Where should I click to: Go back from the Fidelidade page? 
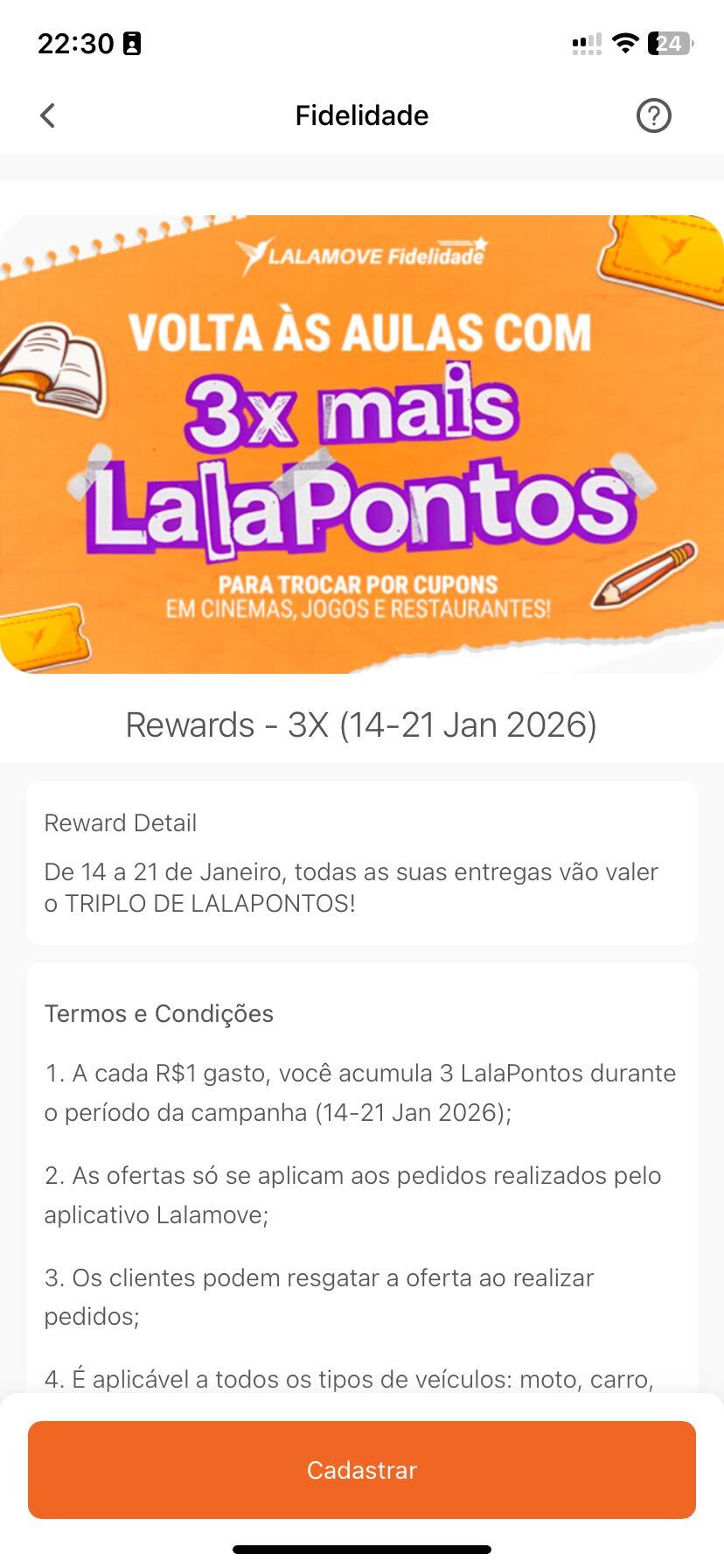(x=48, y=115)
